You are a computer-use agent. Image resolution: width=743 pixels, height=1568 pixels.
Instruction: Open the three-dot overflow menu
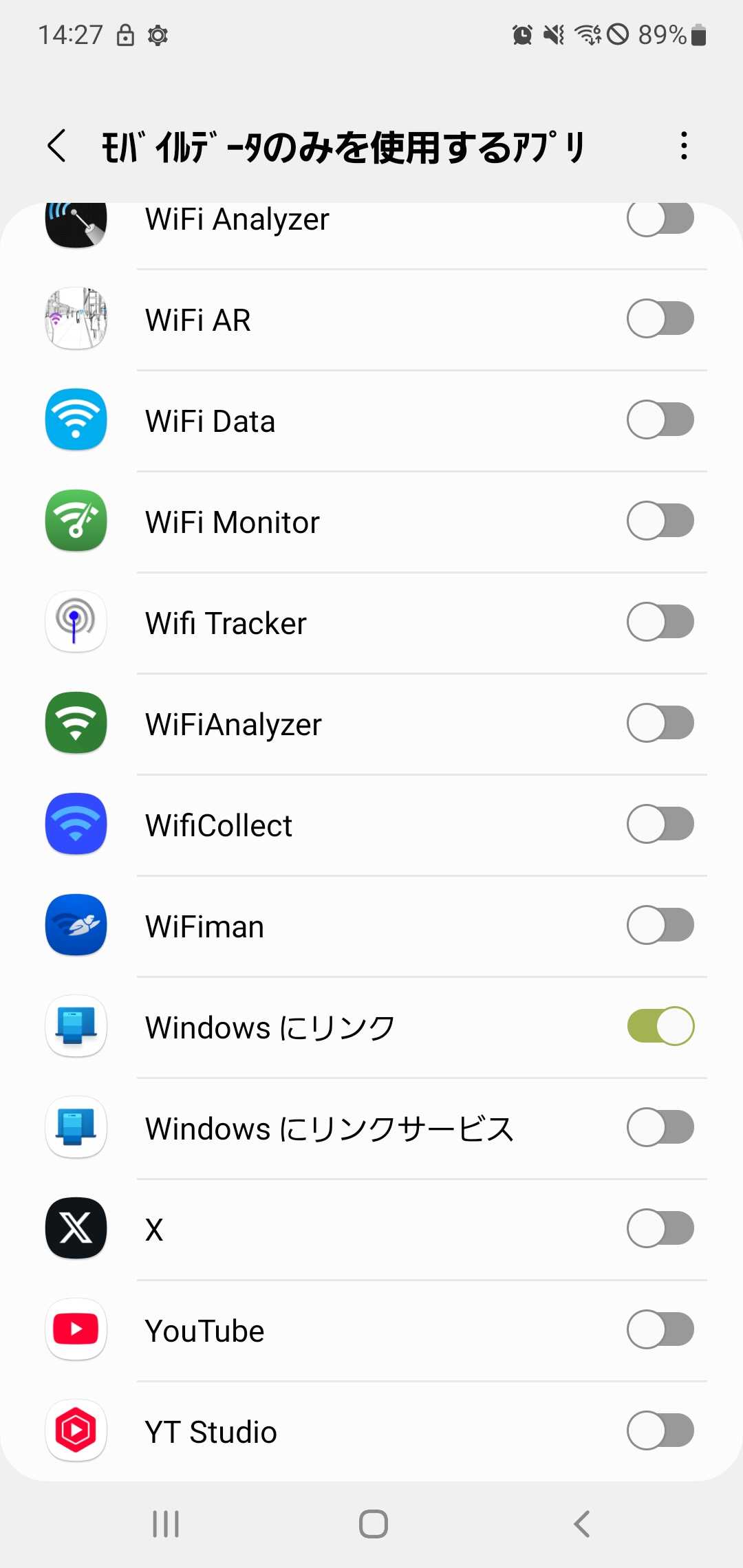point(683,146)
